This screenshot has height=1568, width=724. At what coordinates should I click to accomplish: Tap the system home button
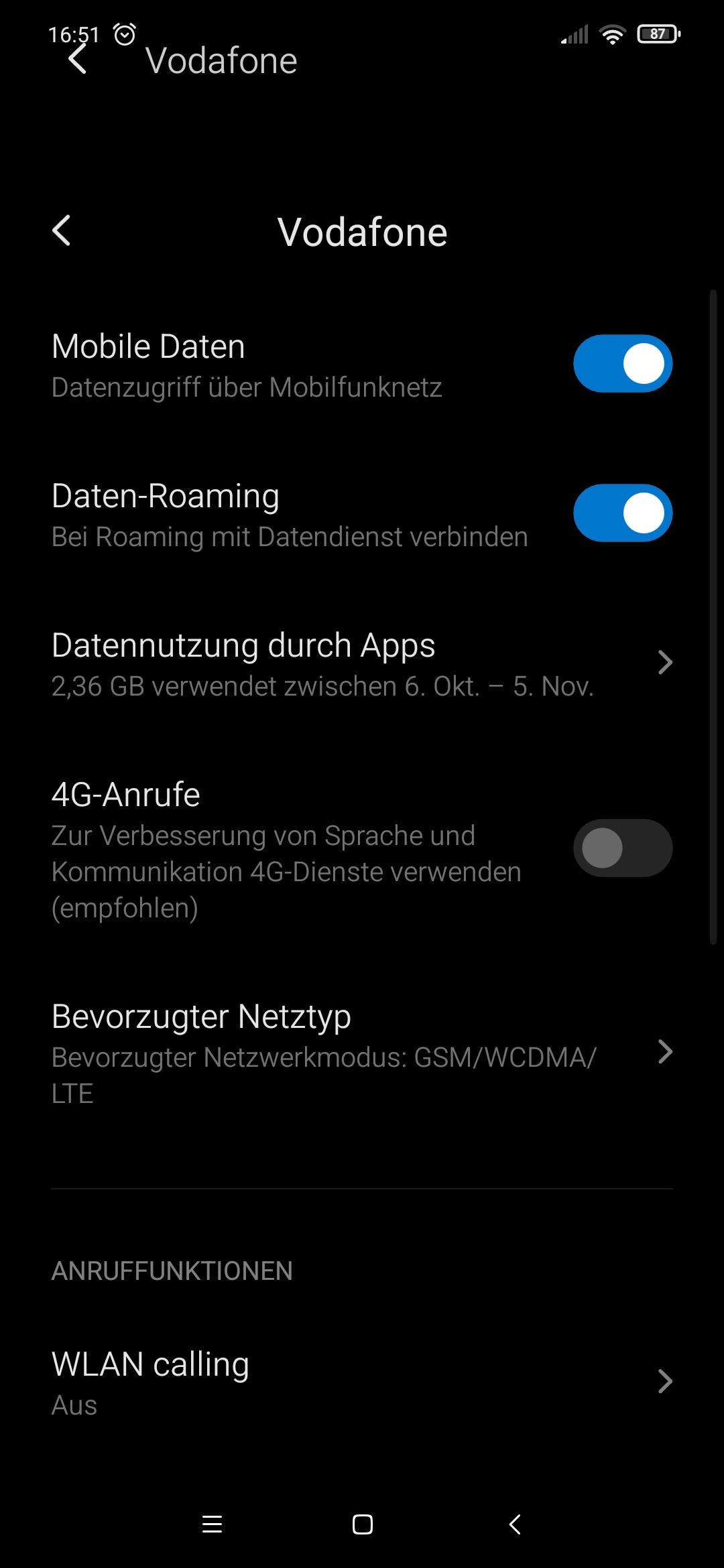tap(363, 1524)
